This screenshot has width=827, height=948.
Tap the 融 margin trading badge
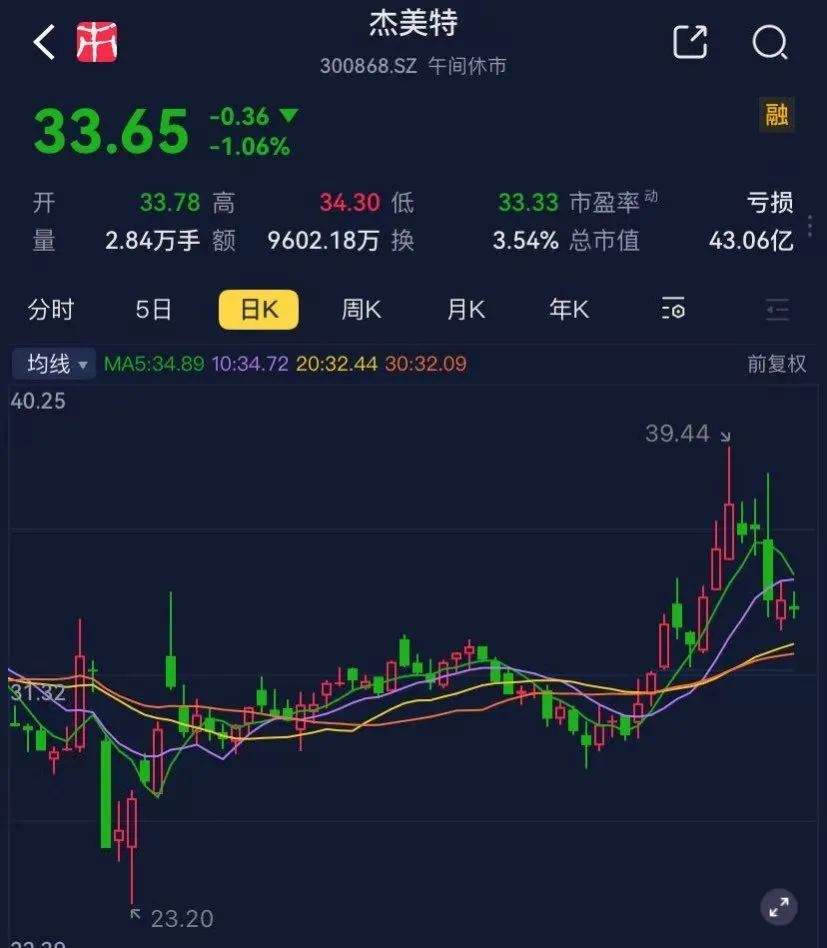point(777,115)
